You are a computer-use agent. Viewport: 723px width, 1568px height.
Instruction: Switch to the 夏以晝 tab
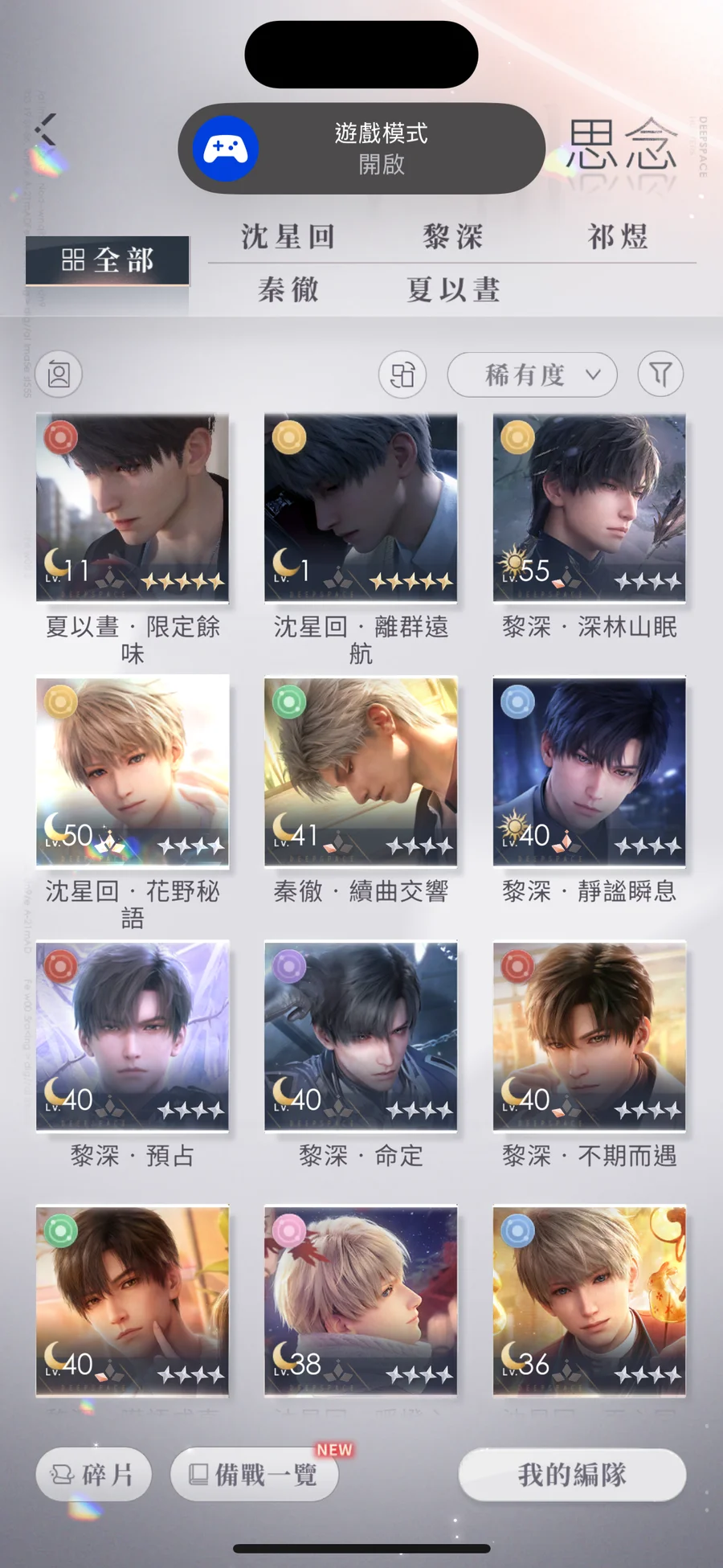coord(453,289)
